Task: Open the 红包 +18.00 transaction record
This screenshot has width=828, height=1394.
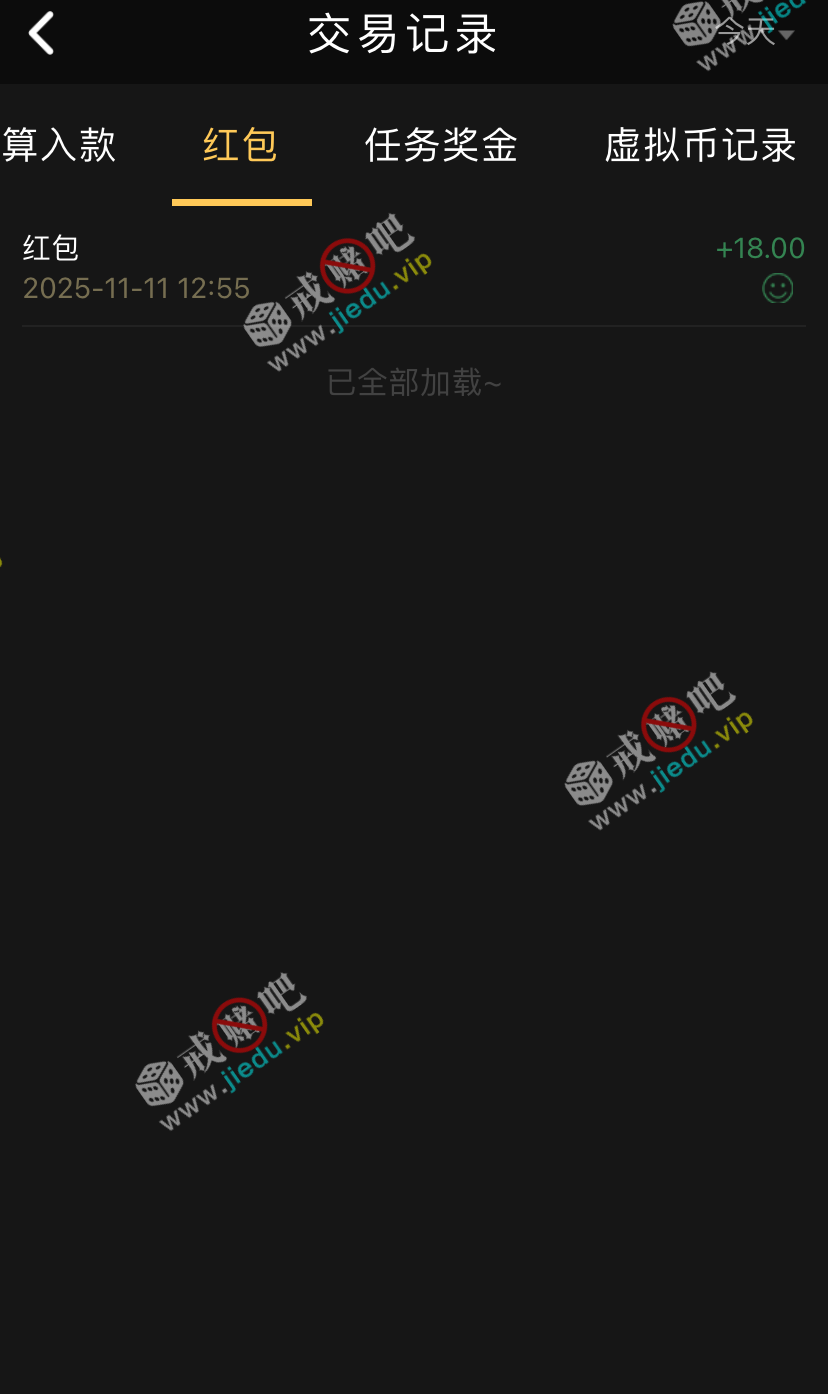Action: pyautogui.click(x=413, y=268)
